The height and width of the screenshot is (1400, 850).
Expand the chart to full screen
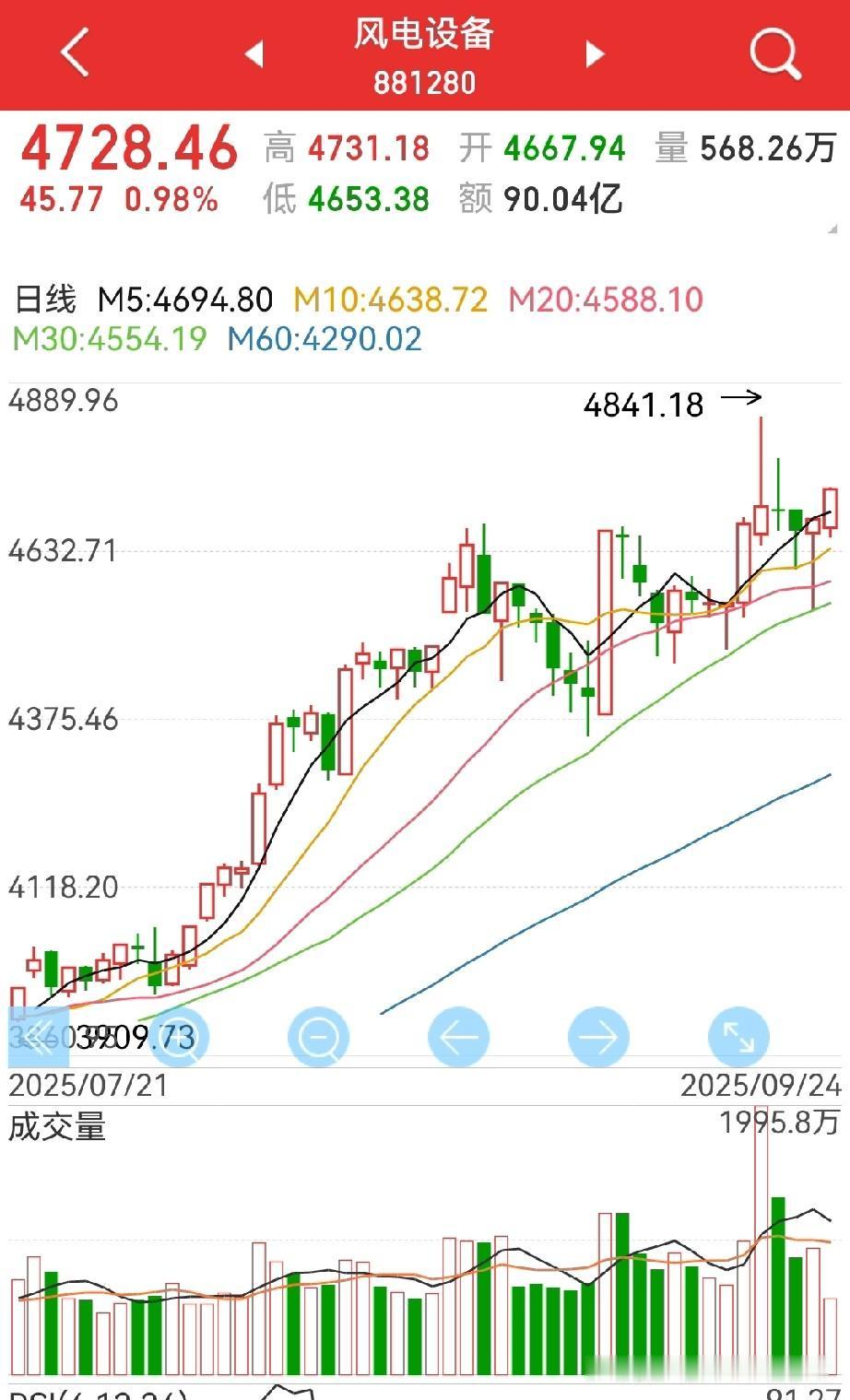739,1038
